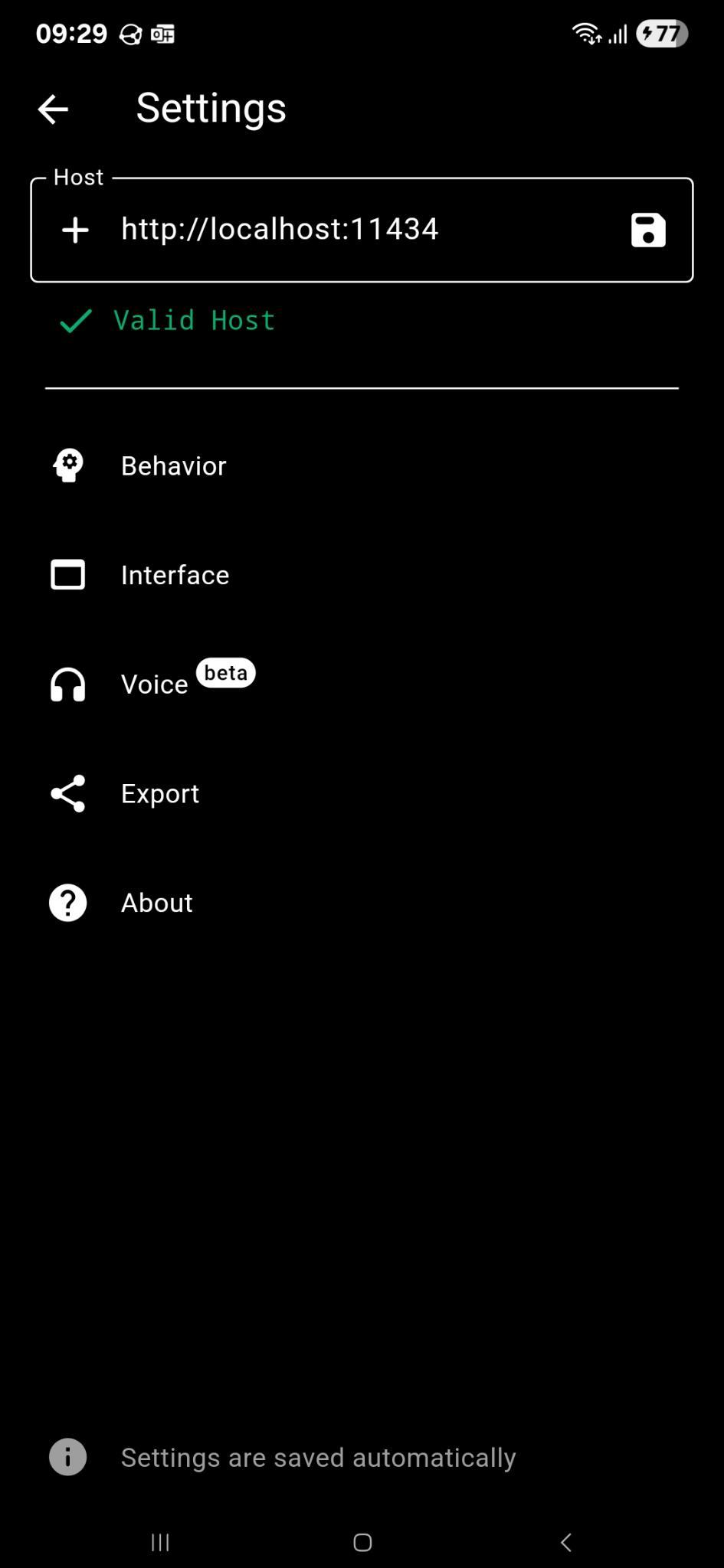Tap the system home button
Image resolution: width=724 pixels, height=1568 pixels.
(x=362, y=1542)
